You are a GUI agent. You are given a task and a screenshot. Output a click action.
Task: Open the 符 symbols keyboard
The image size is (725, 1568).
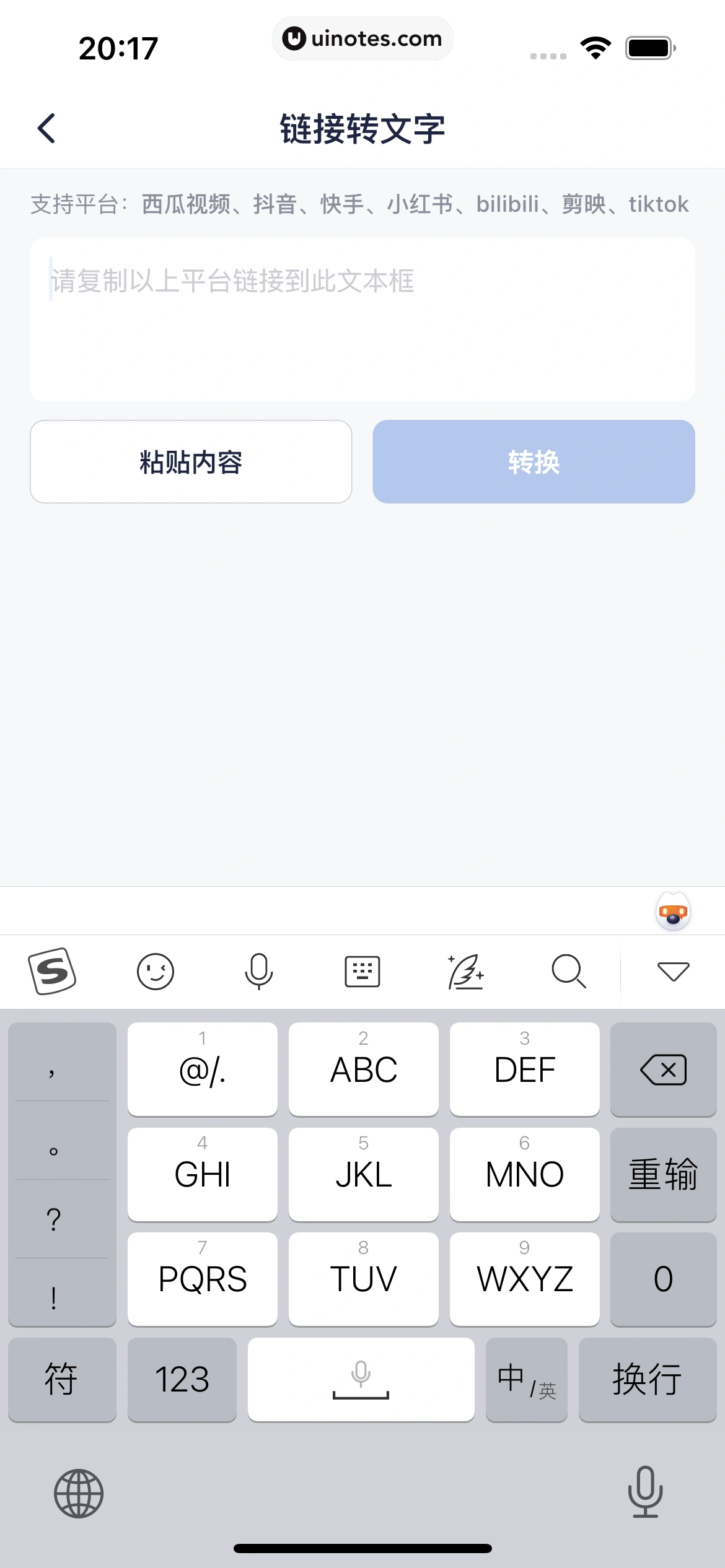point(61,1380)
